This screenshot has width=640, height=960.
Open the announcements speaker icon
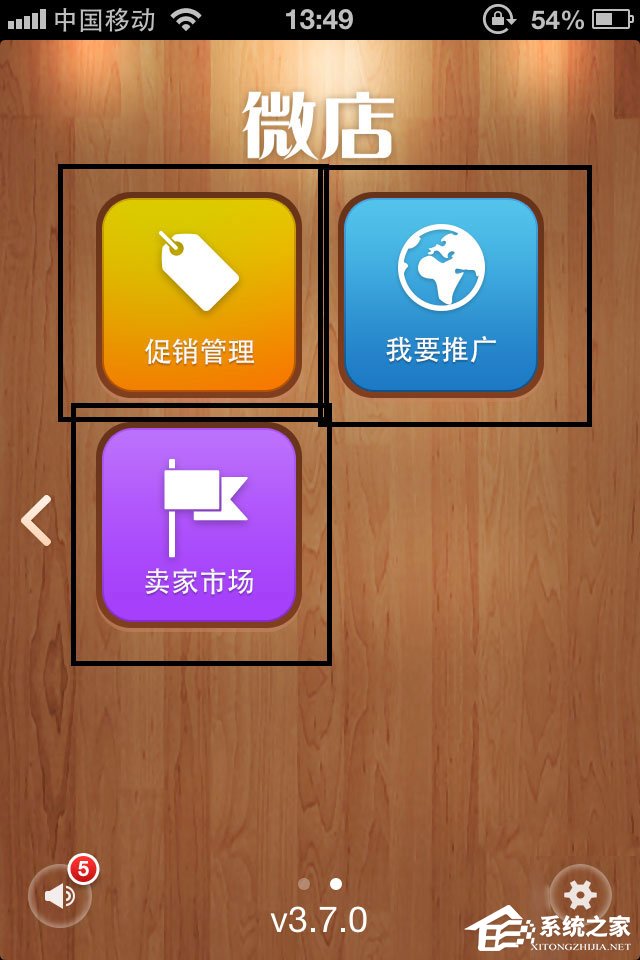60,893
